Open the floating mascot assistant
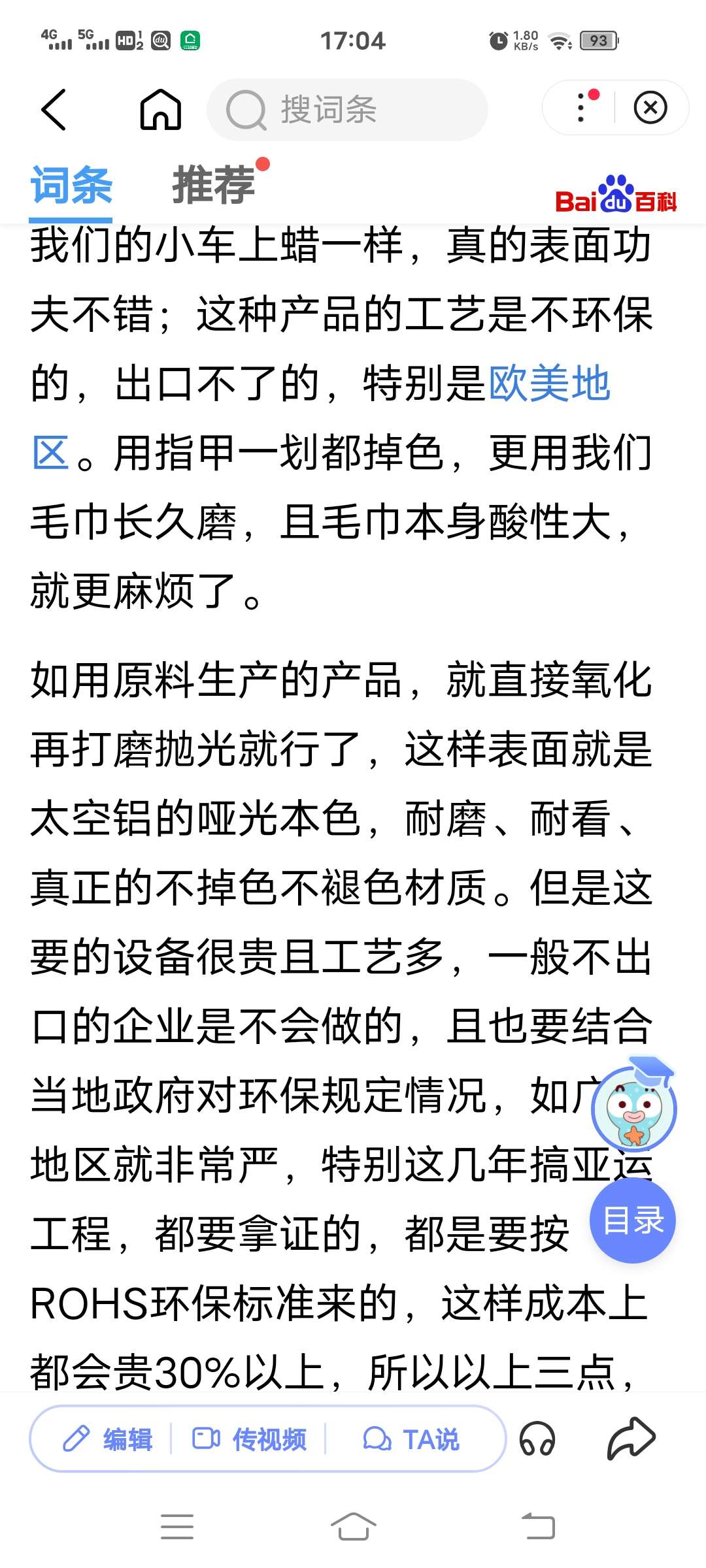706x1568 pixels. (x=633, y=1107)
